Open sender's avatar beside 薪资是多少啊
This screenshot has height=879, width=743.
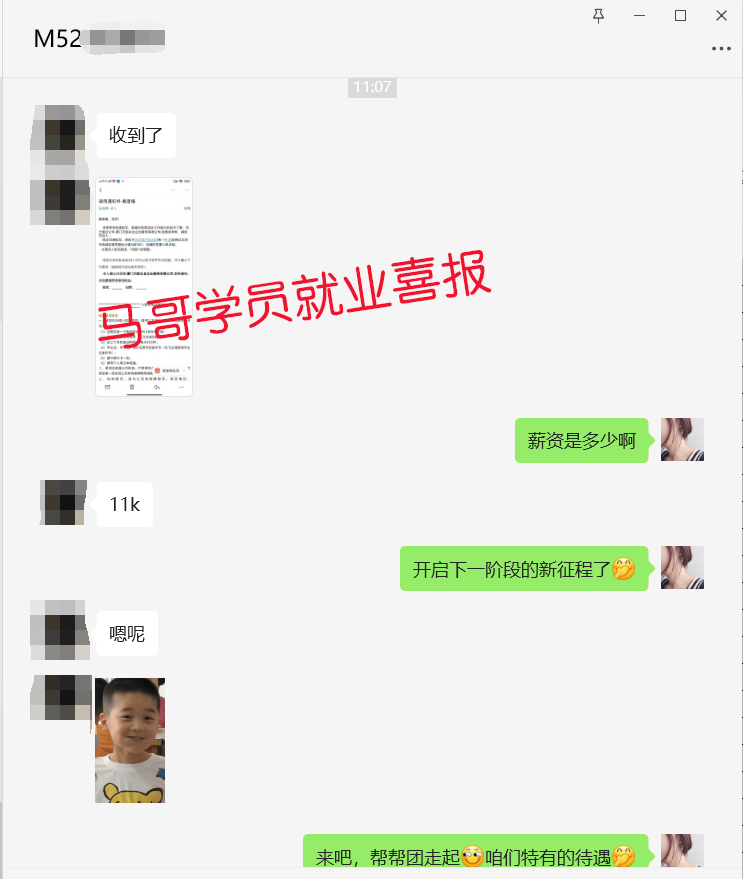(x=682, y=439)
